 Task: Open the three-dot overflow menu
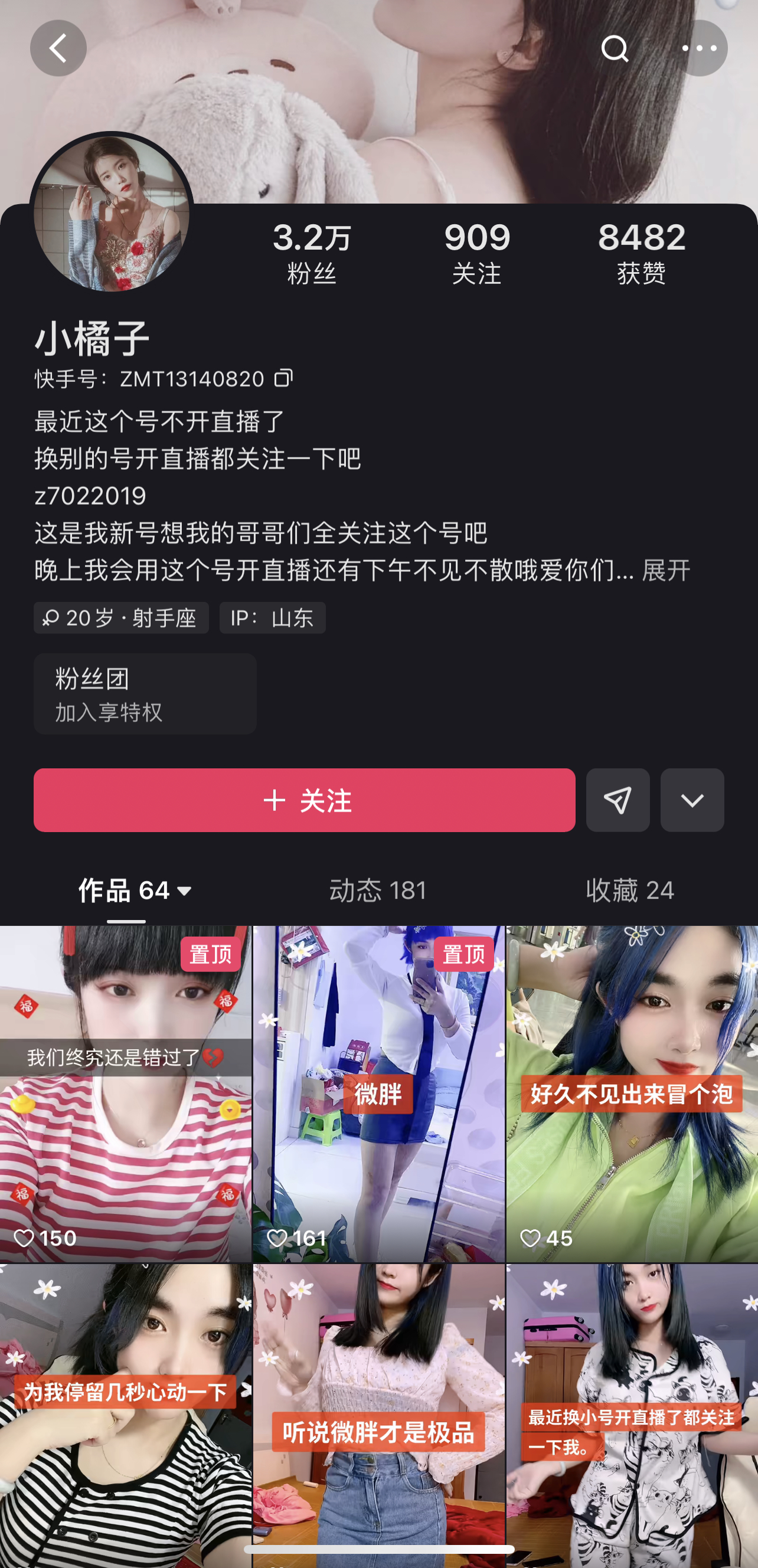(x=699, y=48)
